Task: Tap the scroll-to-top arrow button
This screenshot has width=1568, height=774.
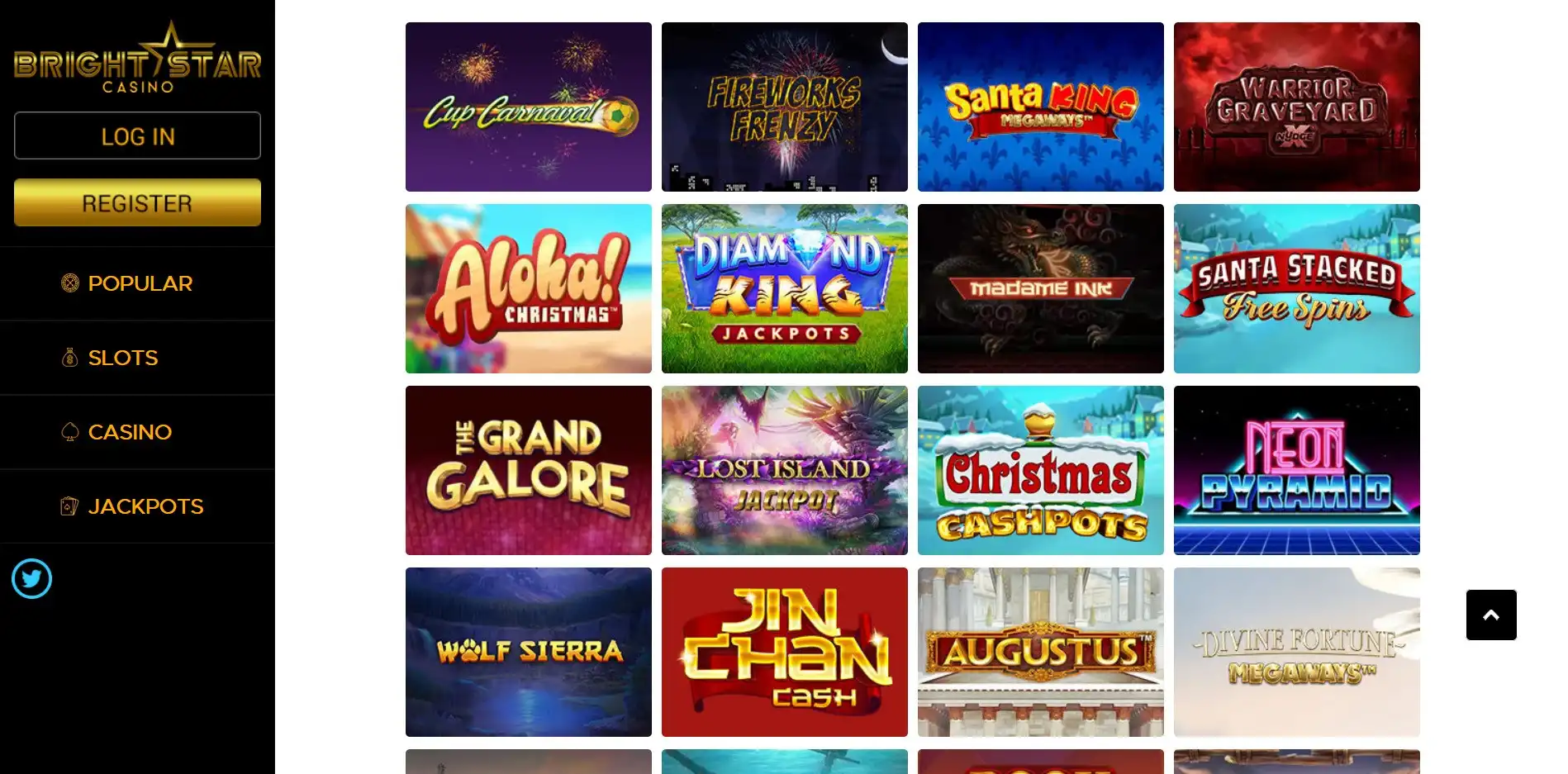Action: point(1491,615)
